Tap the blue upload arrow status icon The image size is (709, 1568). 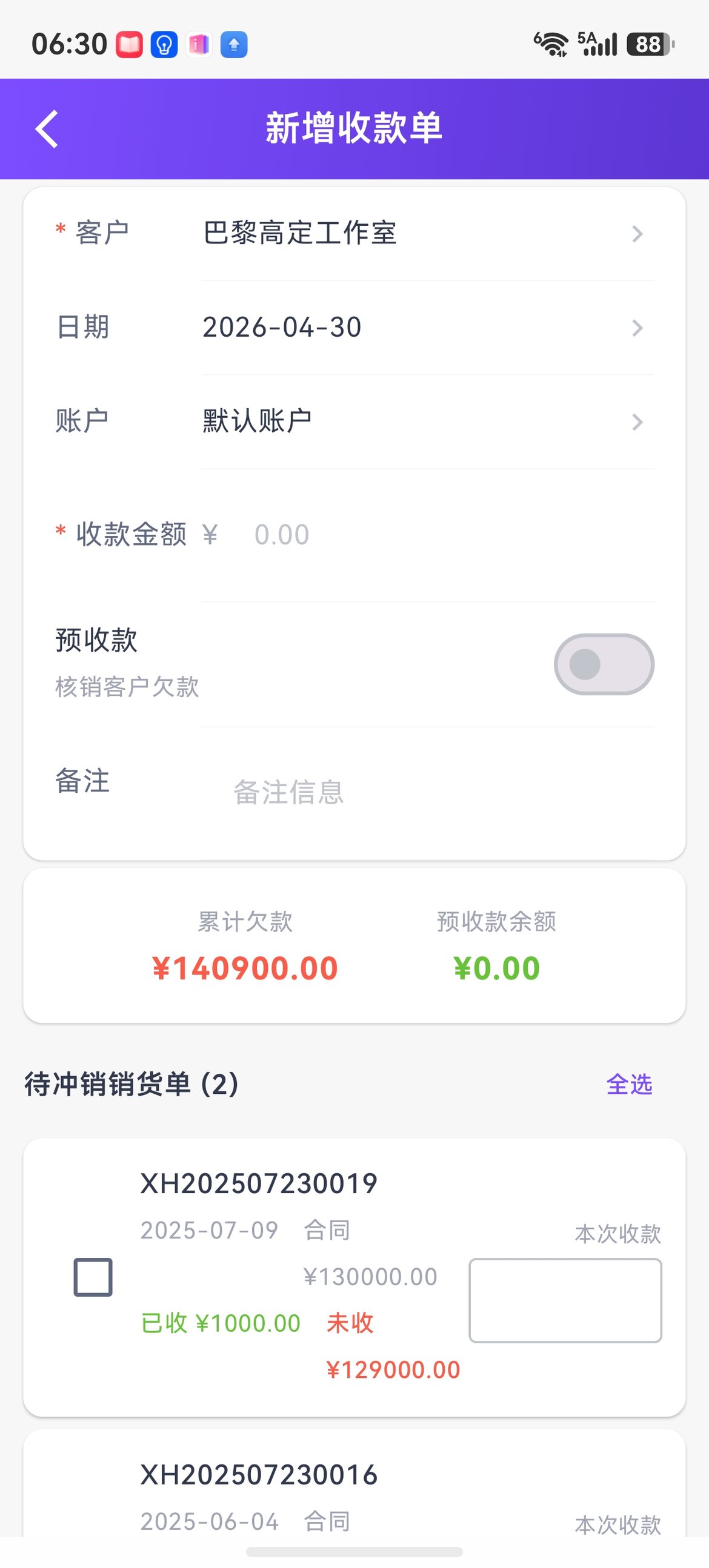coord(234,44)
